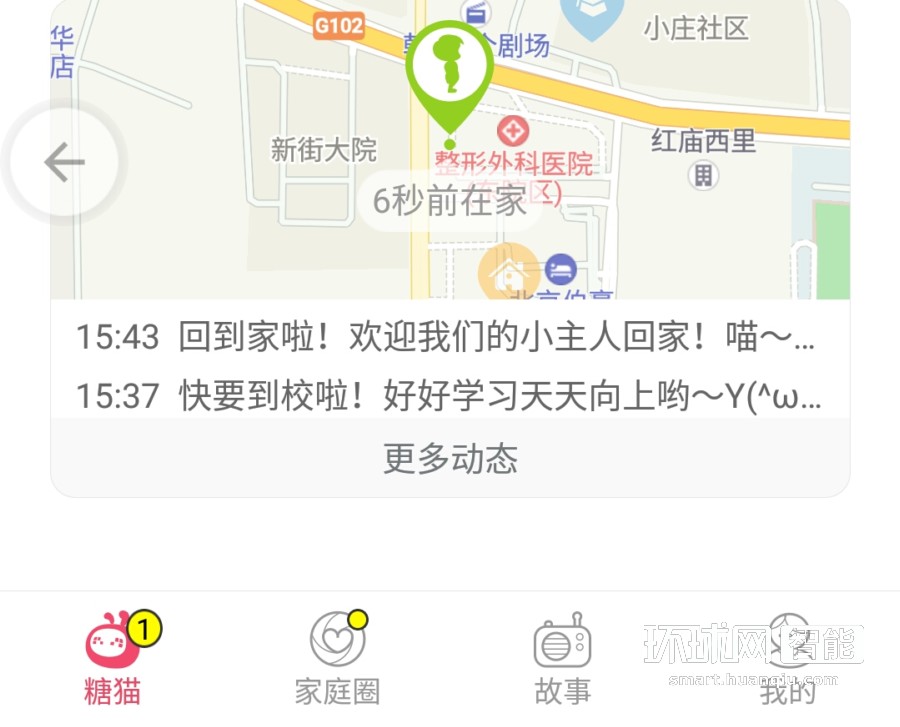Switch to the 糖猫 tab
Image resolution: width=900 pixels, height=727 pixels.
tap(113, 658)
